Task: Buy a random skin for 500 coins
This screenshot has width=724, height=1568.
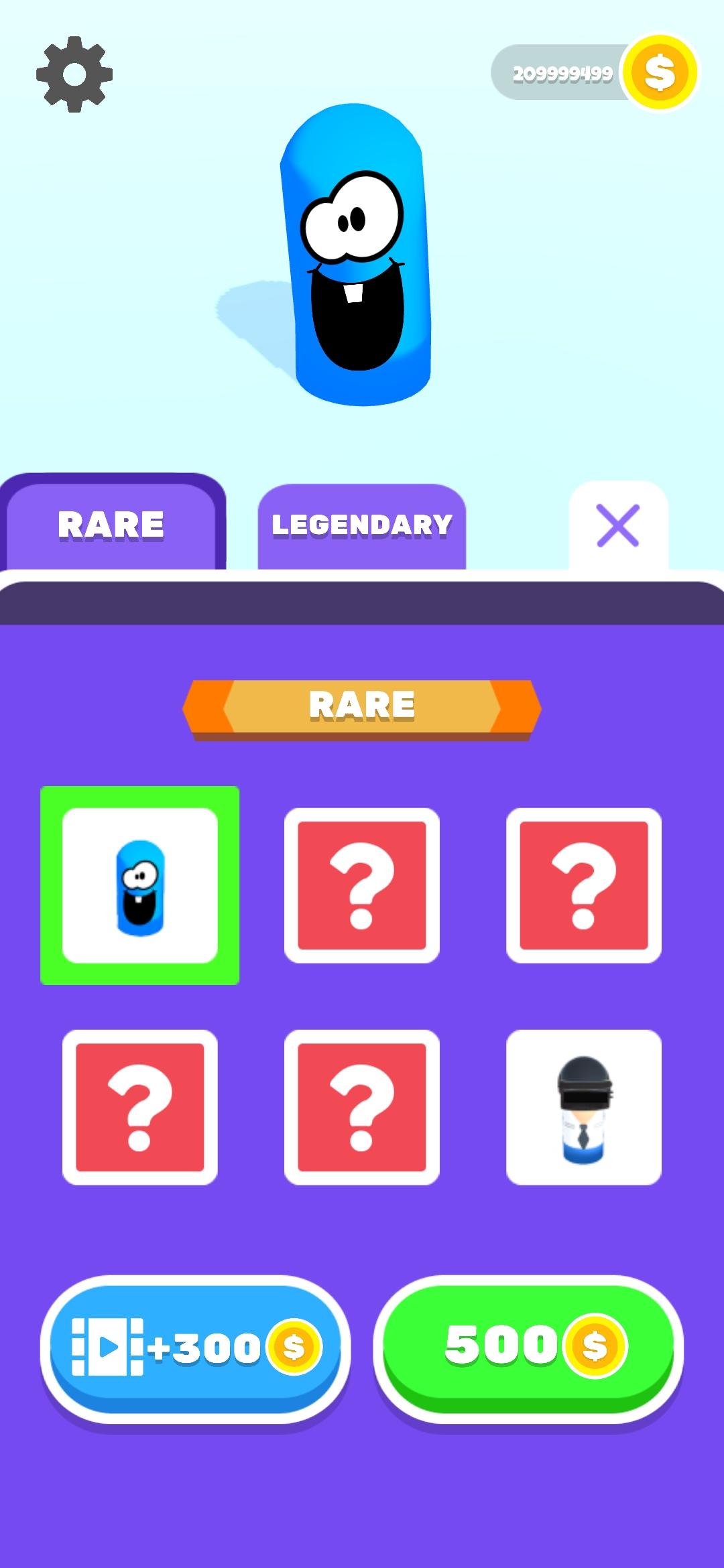Action: pos(528,1347)
